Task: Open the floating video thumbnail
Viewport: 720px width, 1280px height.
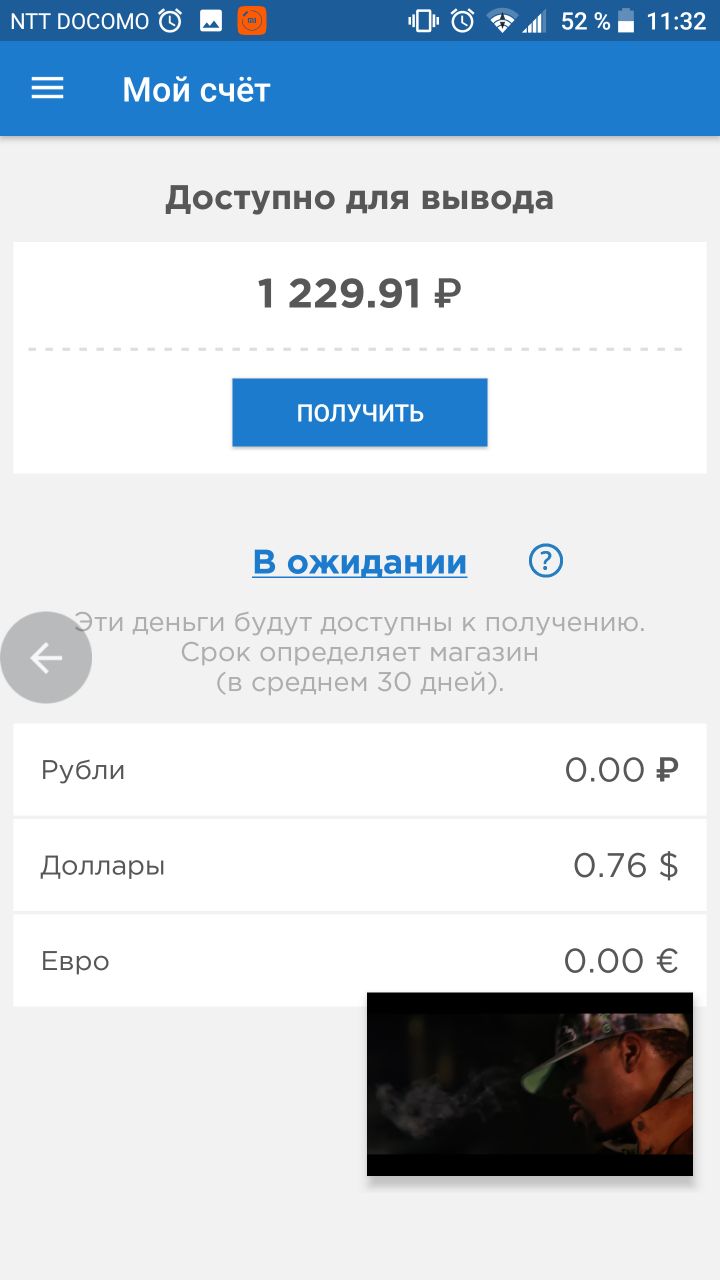Action: coord(530,1084)
